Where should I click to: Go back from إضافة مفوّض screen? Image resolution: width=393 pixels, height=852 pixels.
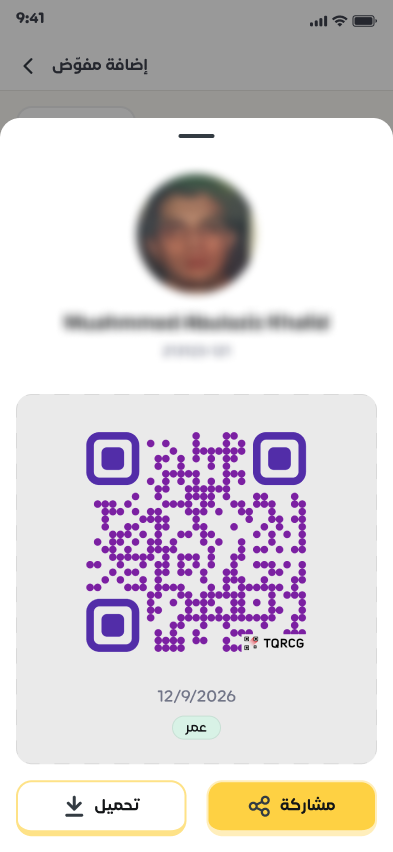tap(28, 66)
